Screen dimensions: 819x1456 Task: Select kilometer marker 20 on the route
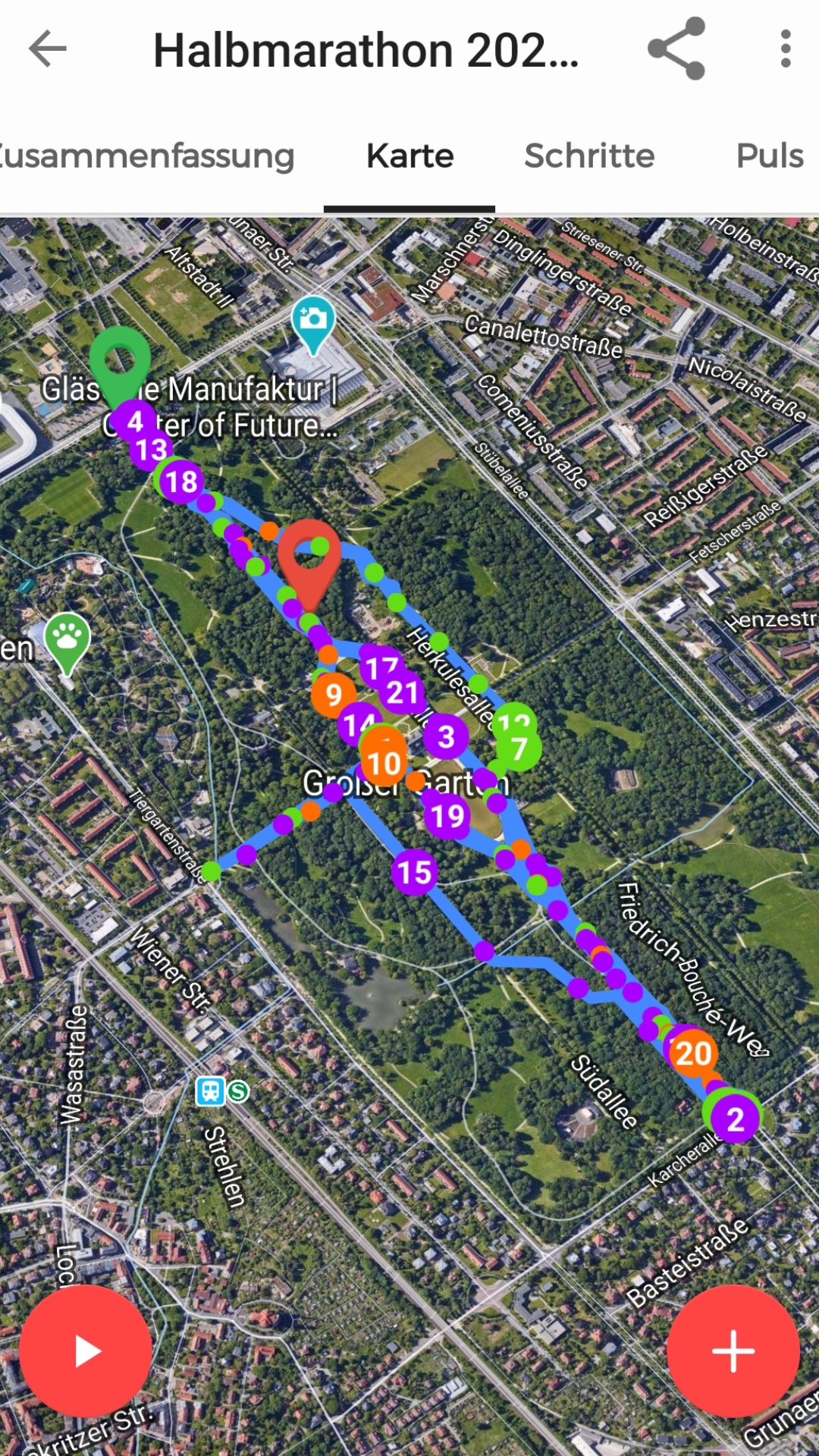point(694,1053)
